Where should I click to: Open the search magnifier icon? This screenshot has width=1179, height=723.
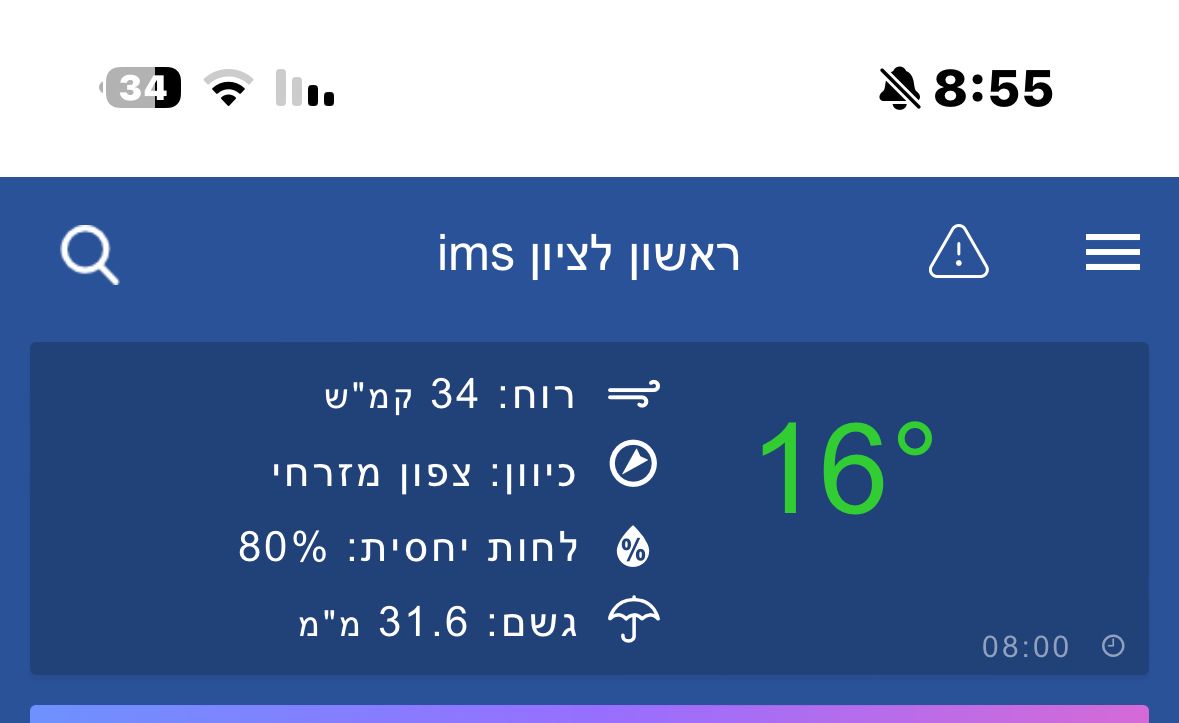point(89,254)
